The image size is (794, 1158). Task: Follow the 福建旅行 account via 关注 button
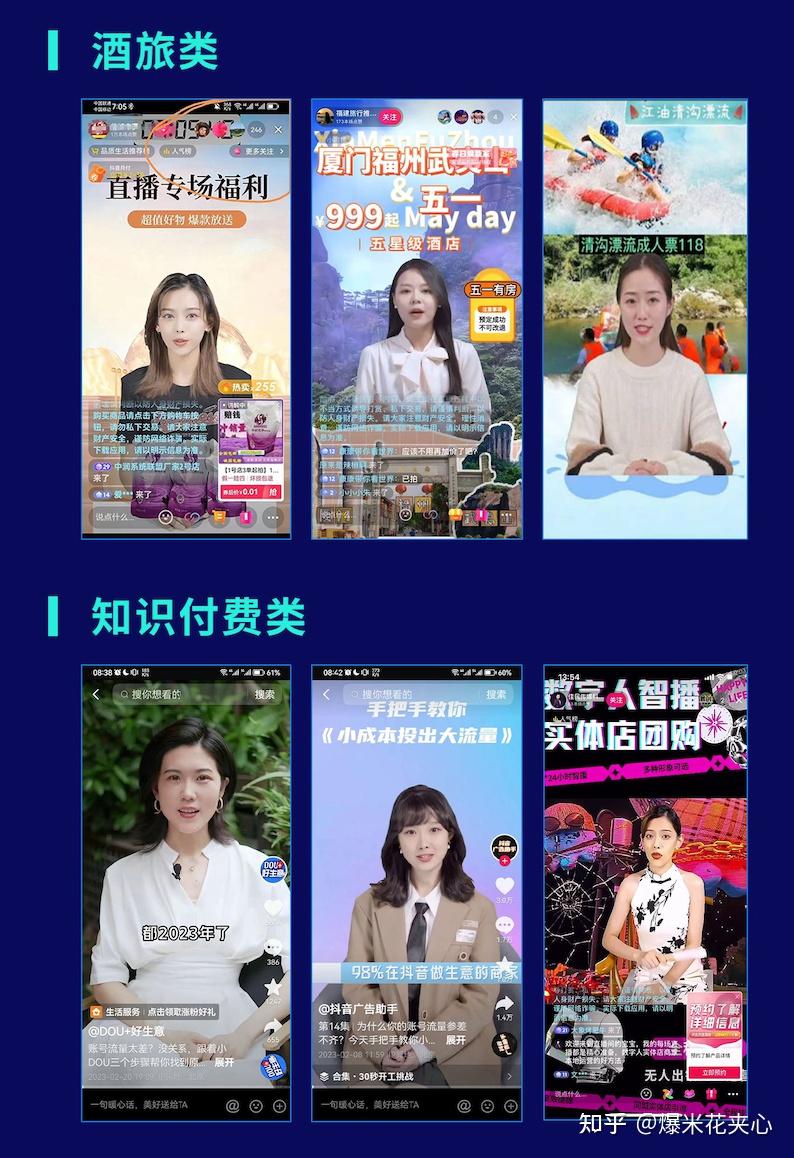coord(389,117)
